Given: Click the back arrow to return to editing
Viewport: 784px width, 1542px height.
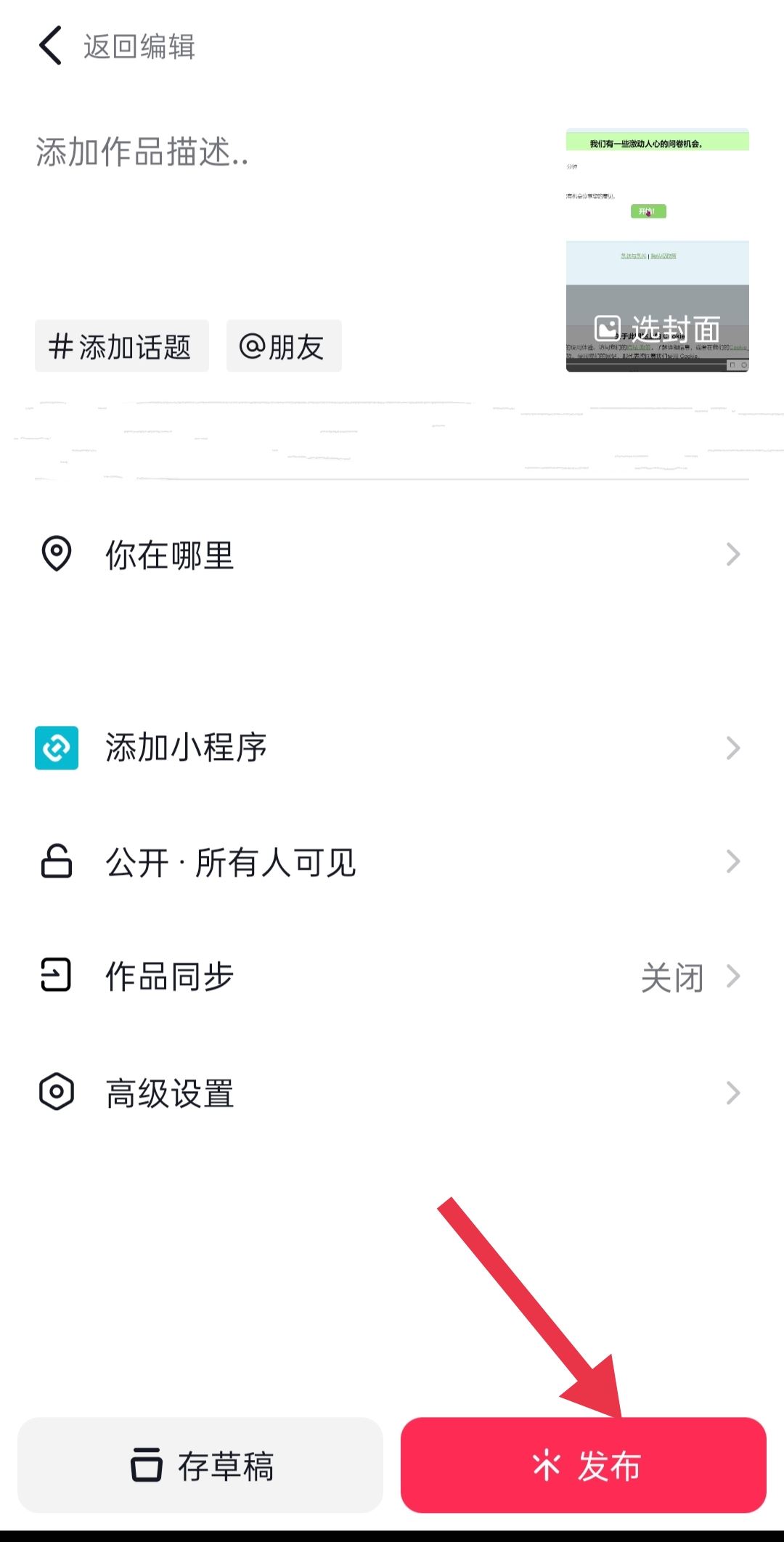Looking at the screenshot, I should (48, 46).
